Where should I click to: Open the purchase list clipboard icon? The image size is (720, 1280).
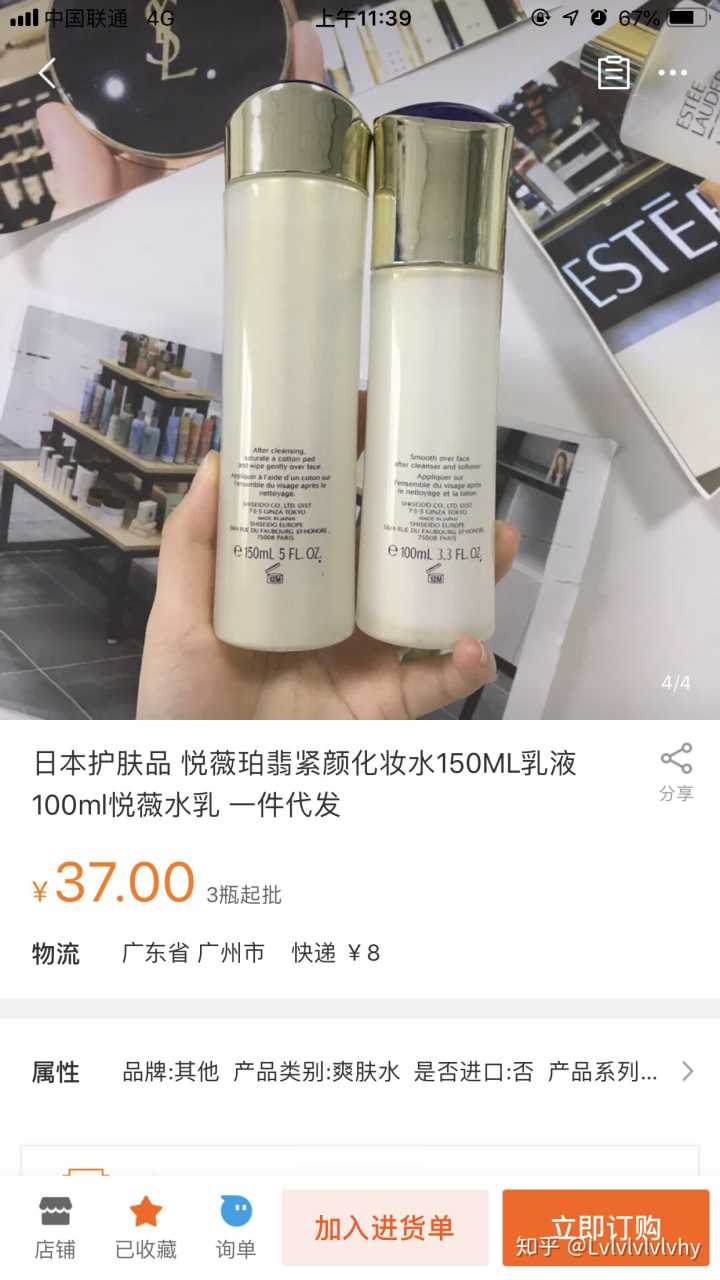point(613,73)
